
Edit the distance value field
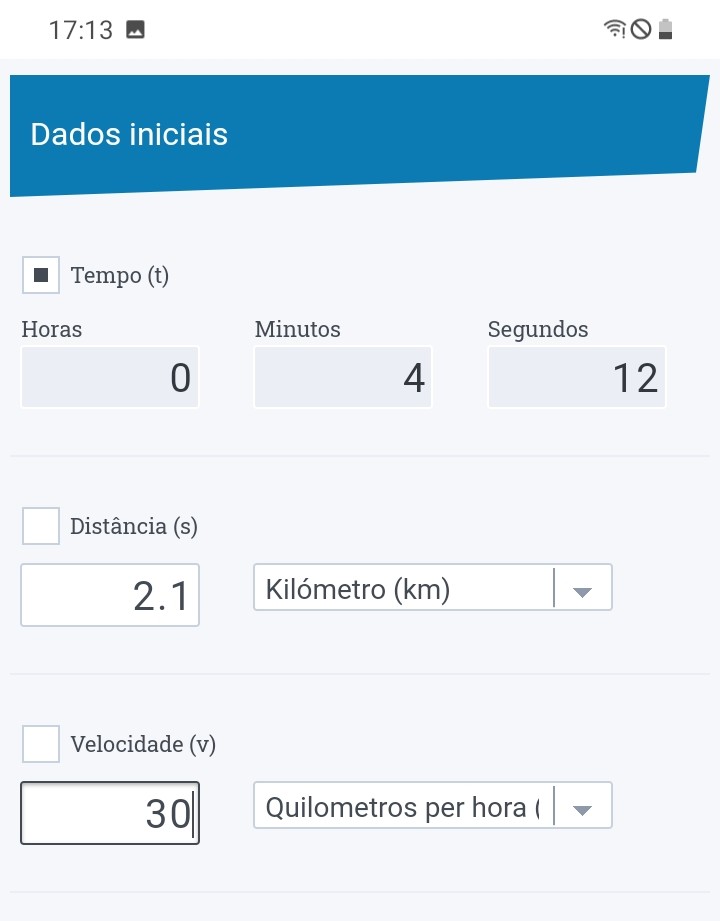click(x=110, y=596)
